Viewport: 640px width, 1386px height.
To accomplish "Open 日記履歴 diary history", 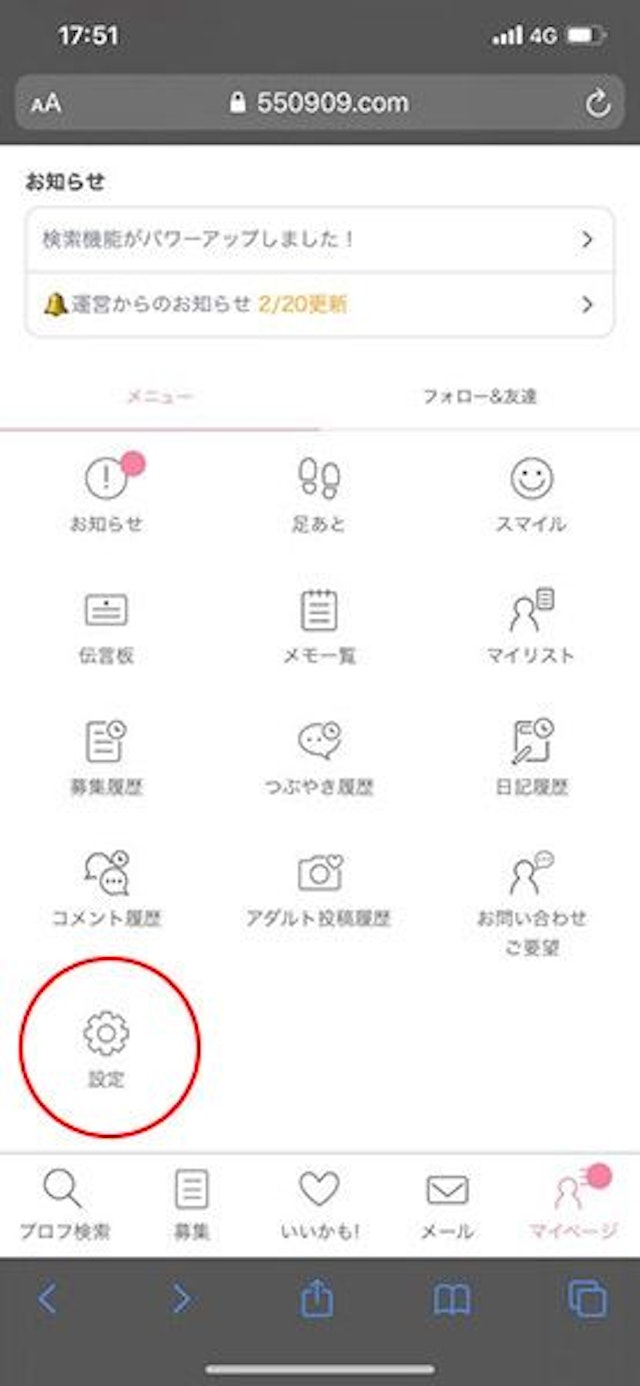I will click(x=531, y=758).
